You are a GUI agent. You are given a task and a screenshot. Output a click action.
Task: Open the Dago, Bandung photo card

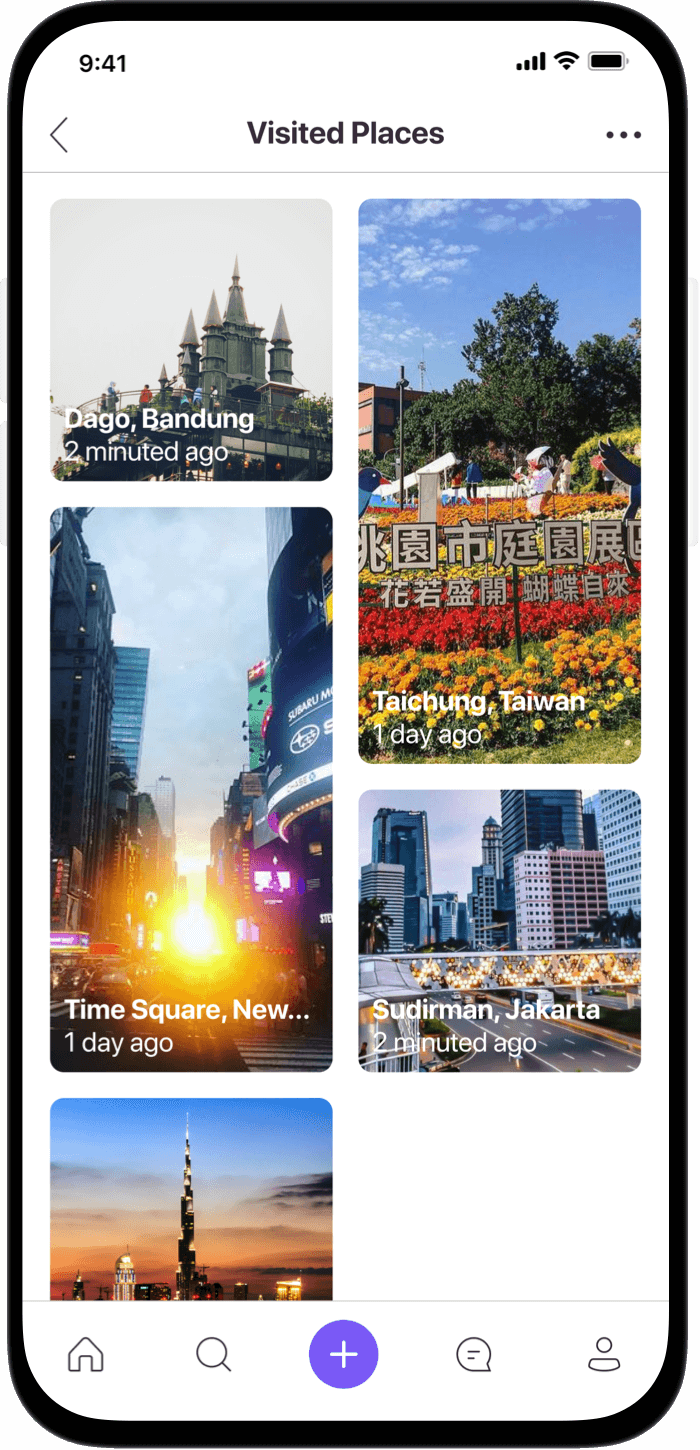tap(191, 340)
